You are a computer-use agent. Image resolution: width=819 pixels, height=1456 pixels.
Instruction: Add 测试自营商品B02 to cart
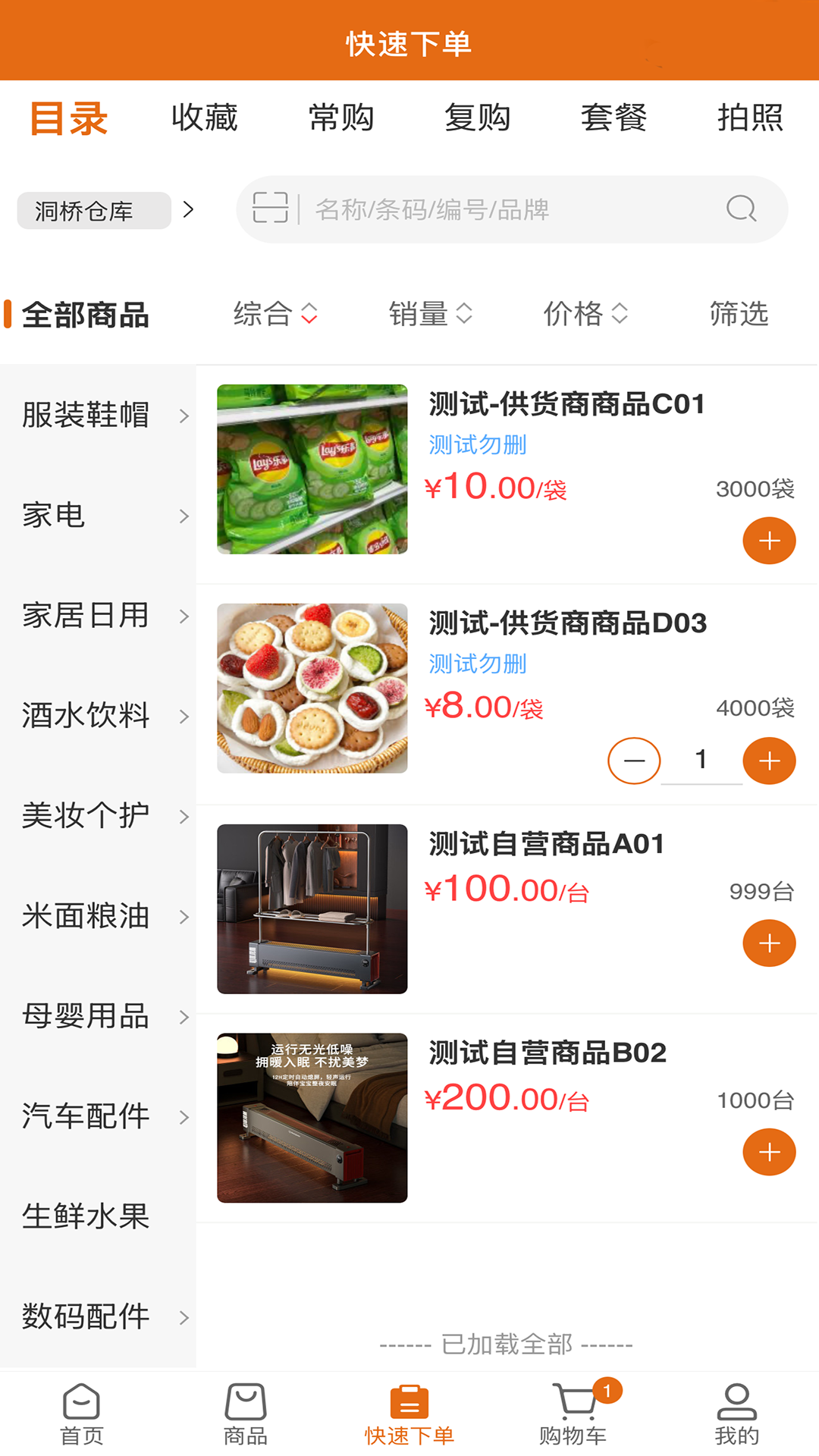click(x=769, y=1152)
